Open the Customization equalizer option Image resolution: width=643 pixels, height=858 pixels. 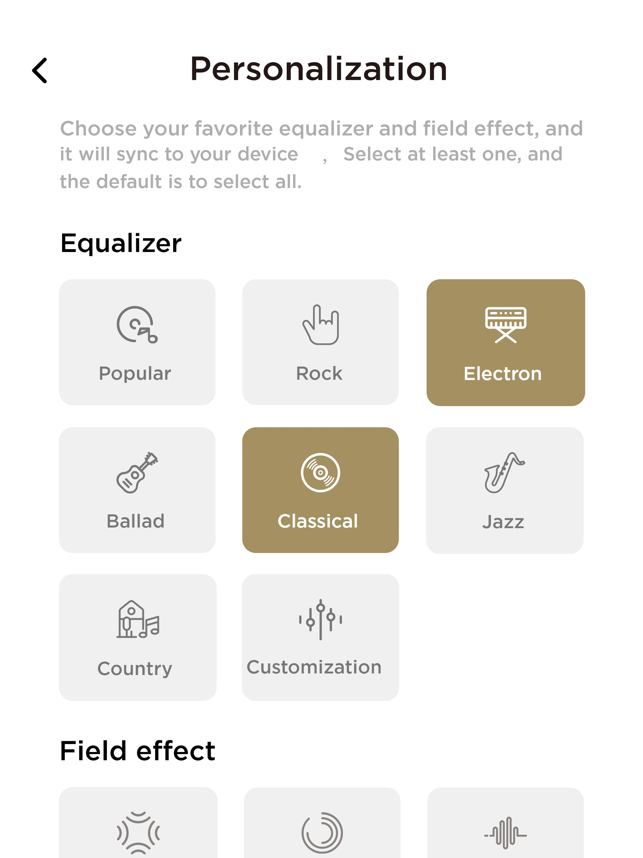click(x=320, y=637)
